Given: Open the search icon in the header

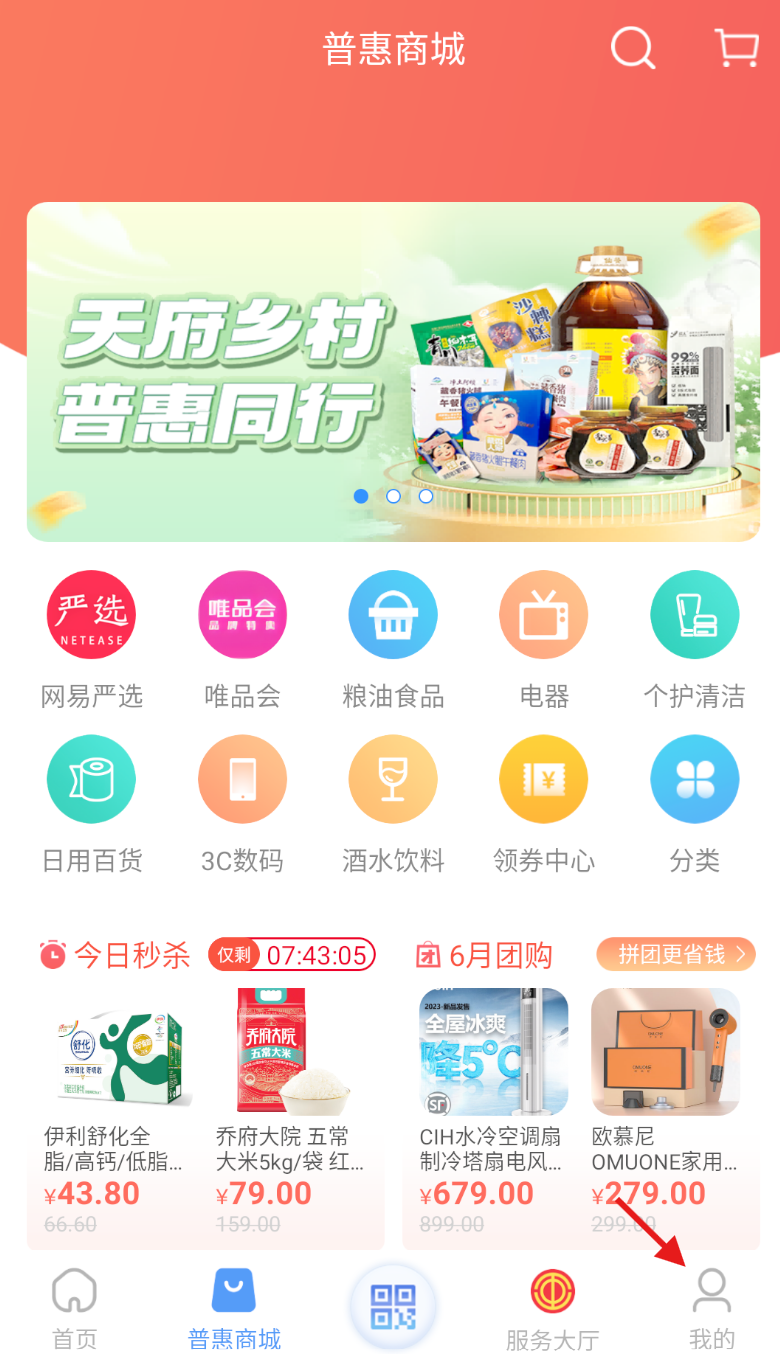Looking at the screenshot, I should click(633, 47).
